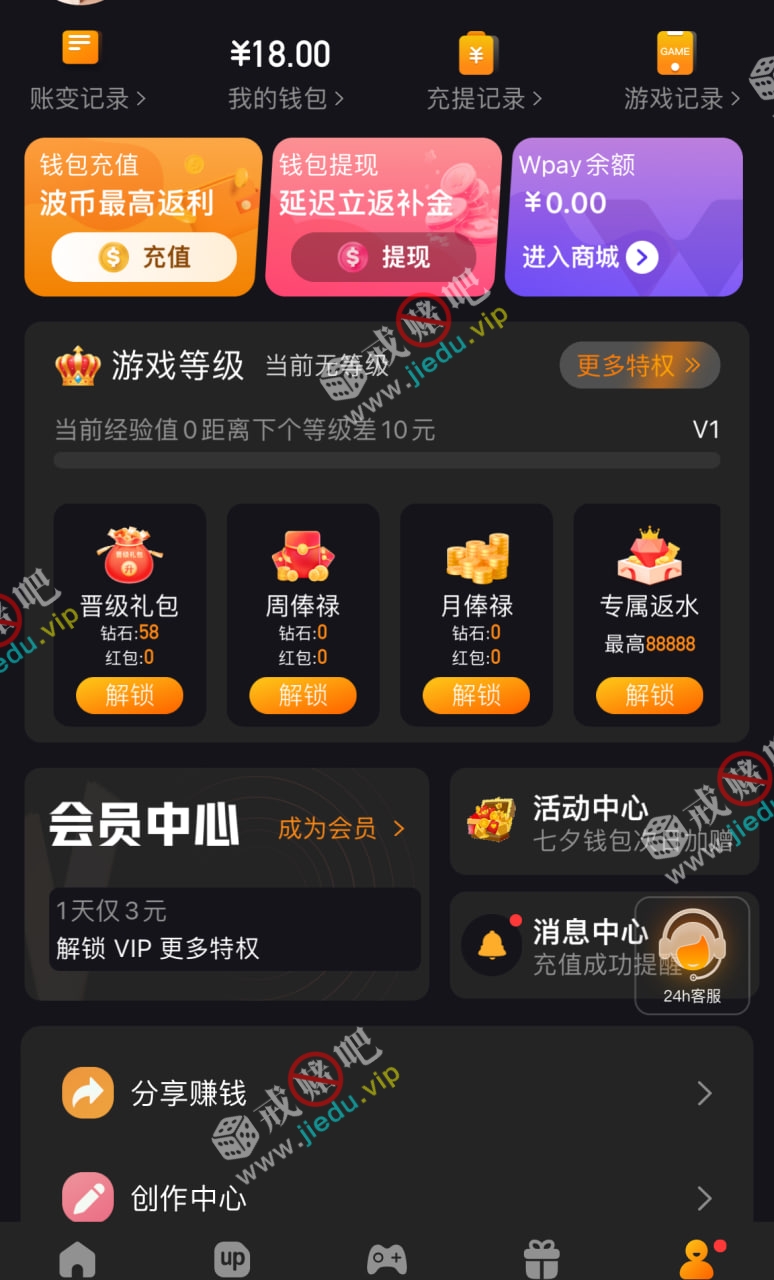Enter the Wpay 进入商城 mall
This screenshot has height=1280, width=774.
coord(590,258)
